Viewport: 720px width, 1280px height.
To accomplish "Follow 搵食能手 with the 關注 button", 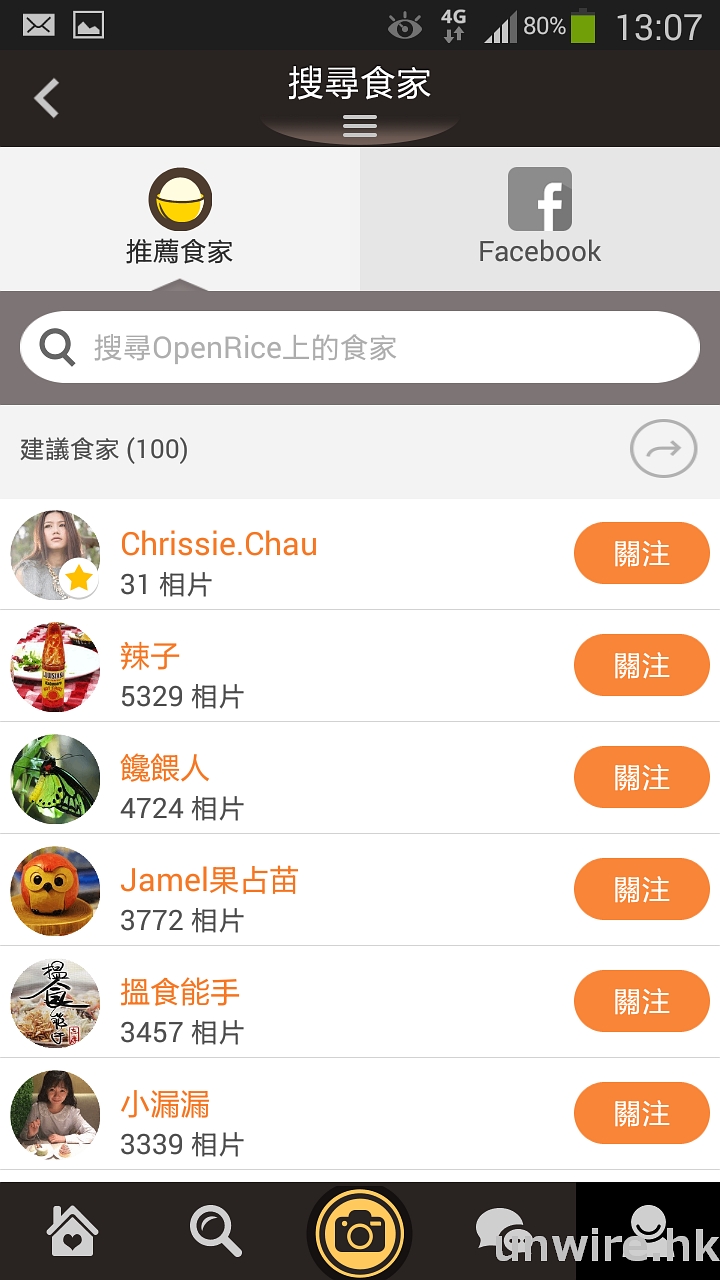I will (x=641, y=1001).
